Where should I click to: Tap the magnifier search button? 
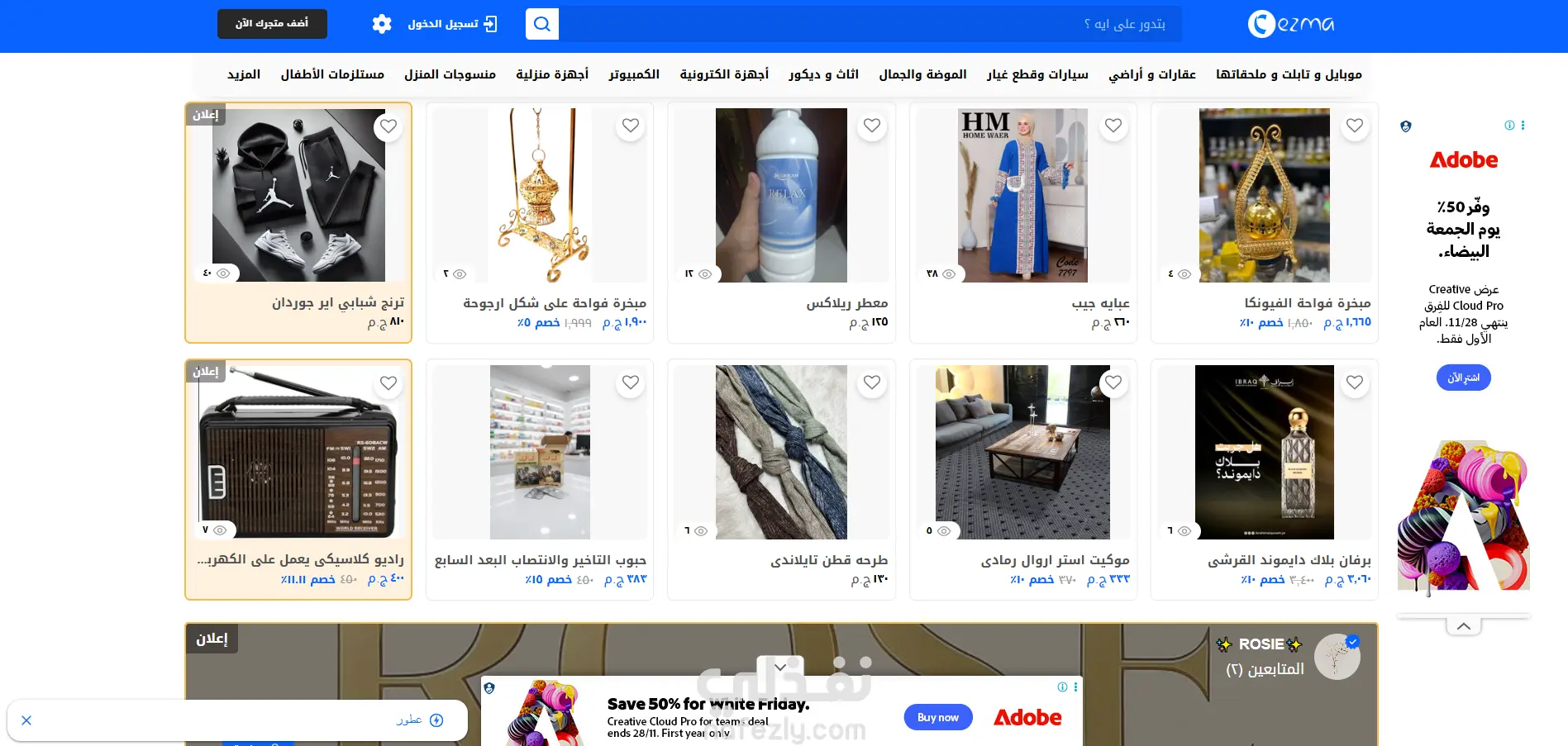coord(541,24)
